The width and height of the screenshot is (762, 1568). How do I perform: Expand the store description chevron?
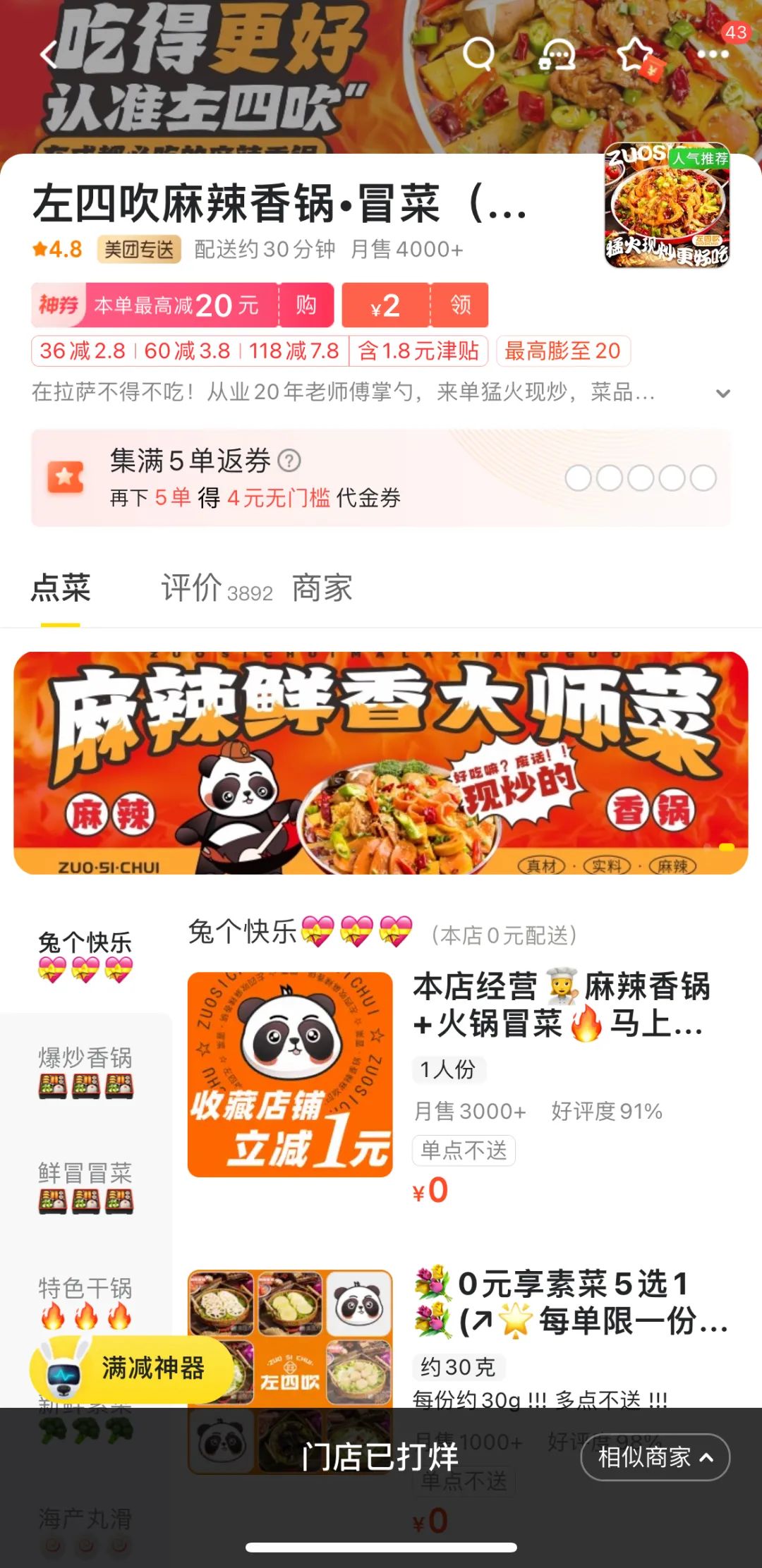(x=722, y=393)
